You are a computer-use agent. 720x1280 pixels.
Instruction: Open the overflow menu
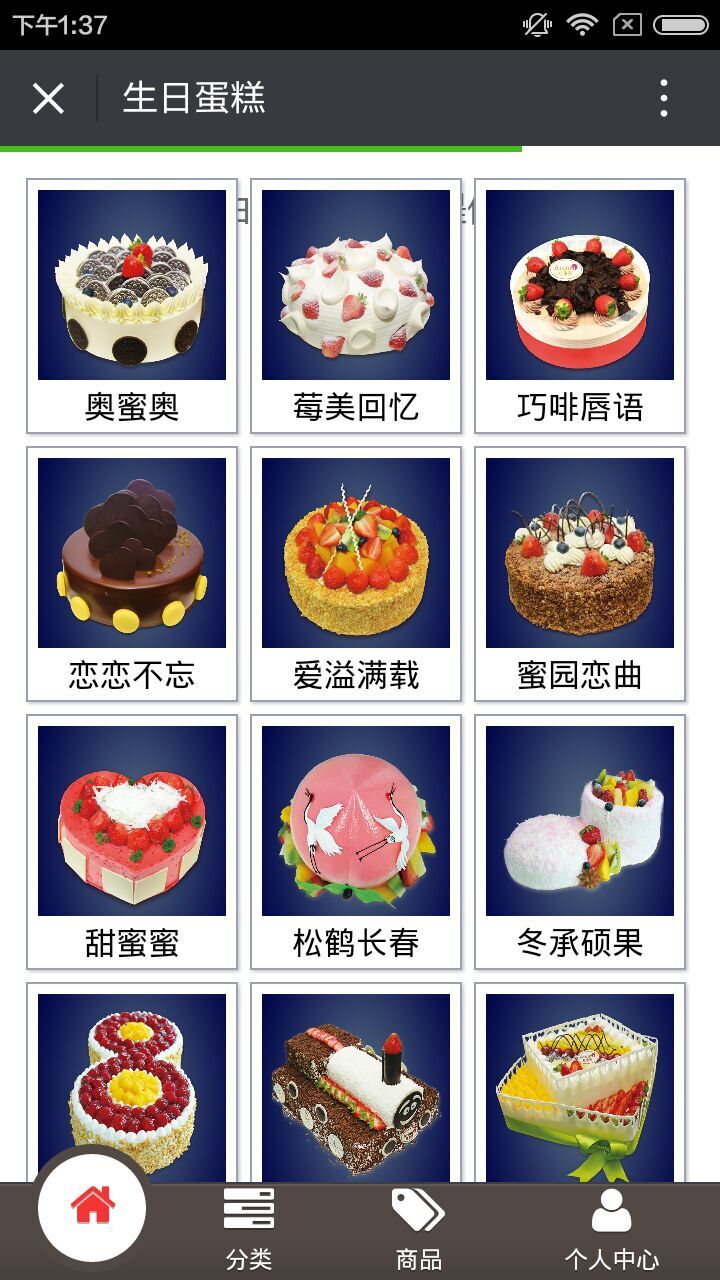pos(663,98)
